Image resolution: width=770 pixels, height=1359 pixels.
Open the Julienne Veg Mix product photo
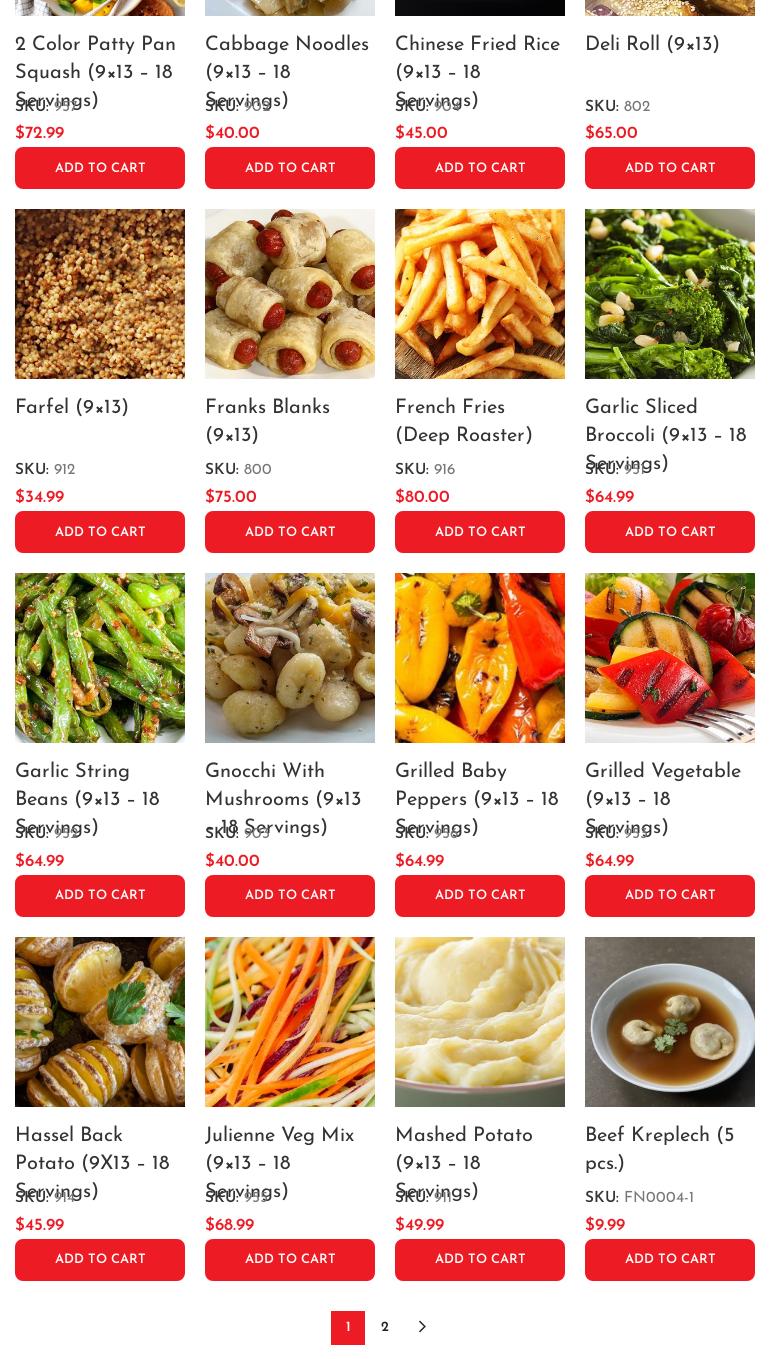(x=289, y=1021)
